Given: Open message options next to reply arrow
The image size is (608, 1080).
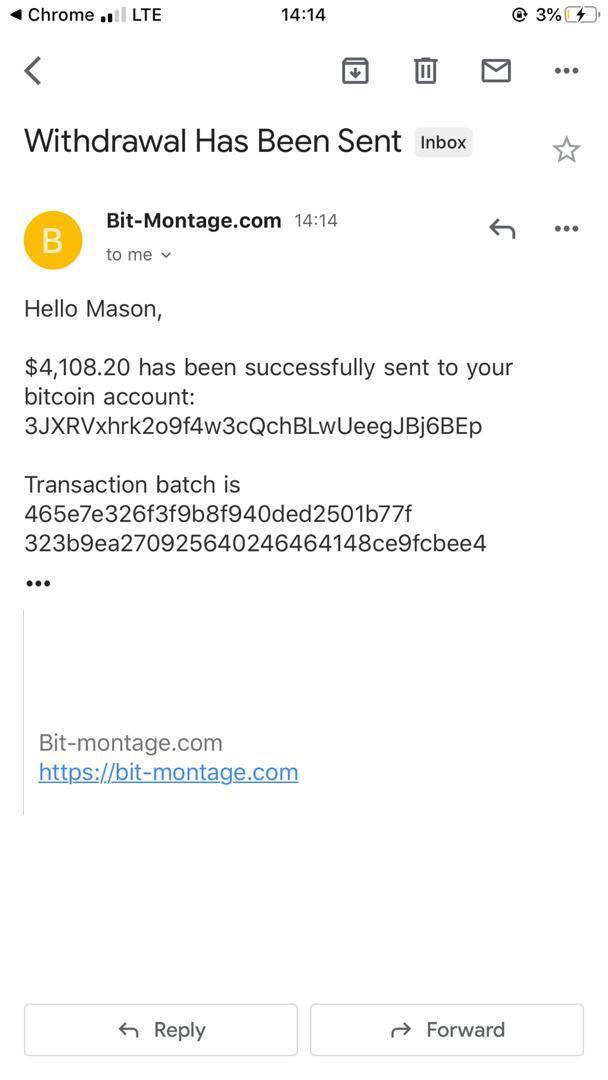Looking at the screenshot, I should (x=566, y=229).
